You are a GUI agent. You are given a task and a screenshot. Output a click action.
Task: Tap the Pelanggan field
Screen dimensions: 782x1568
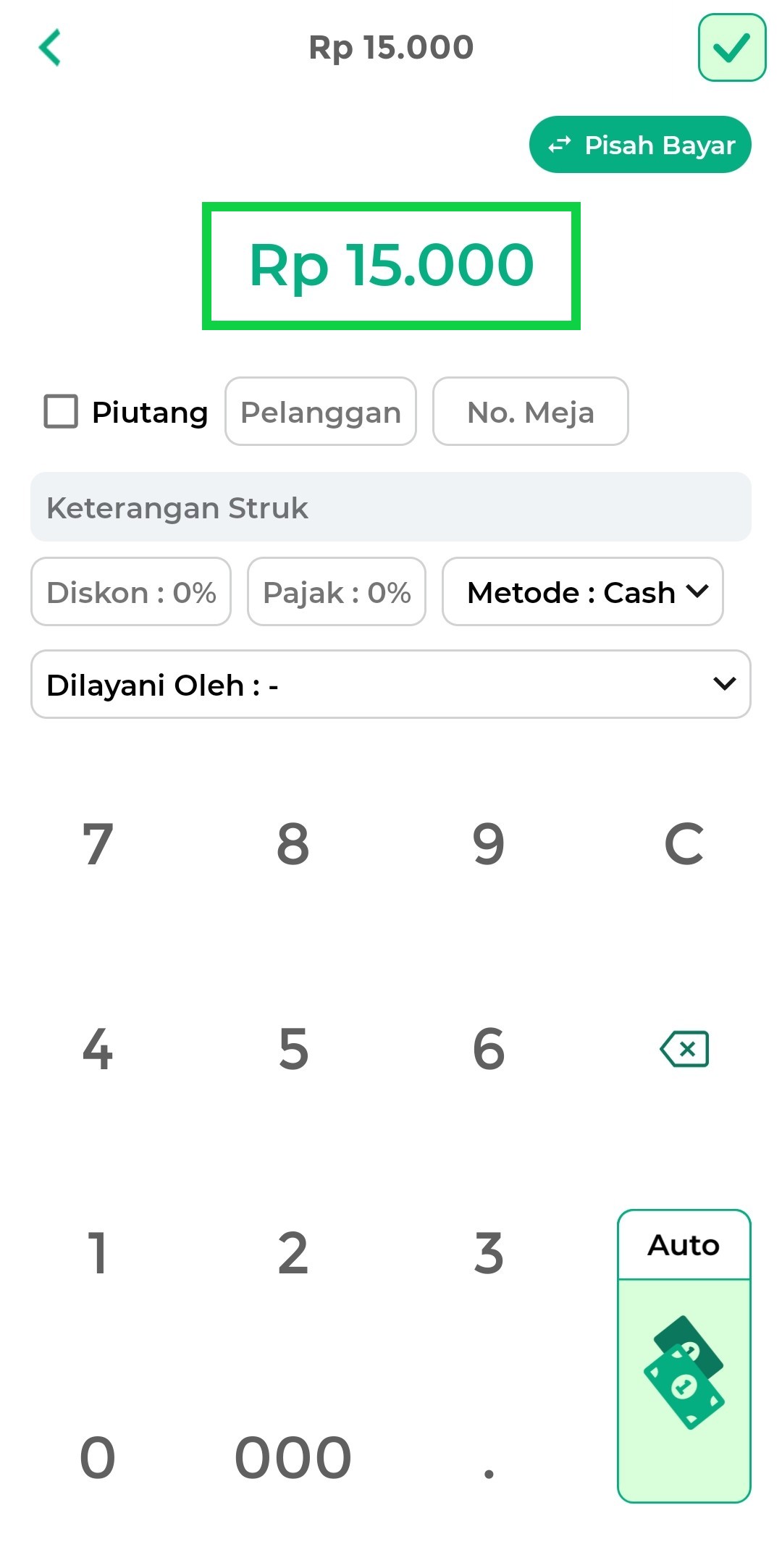point(320,411)
